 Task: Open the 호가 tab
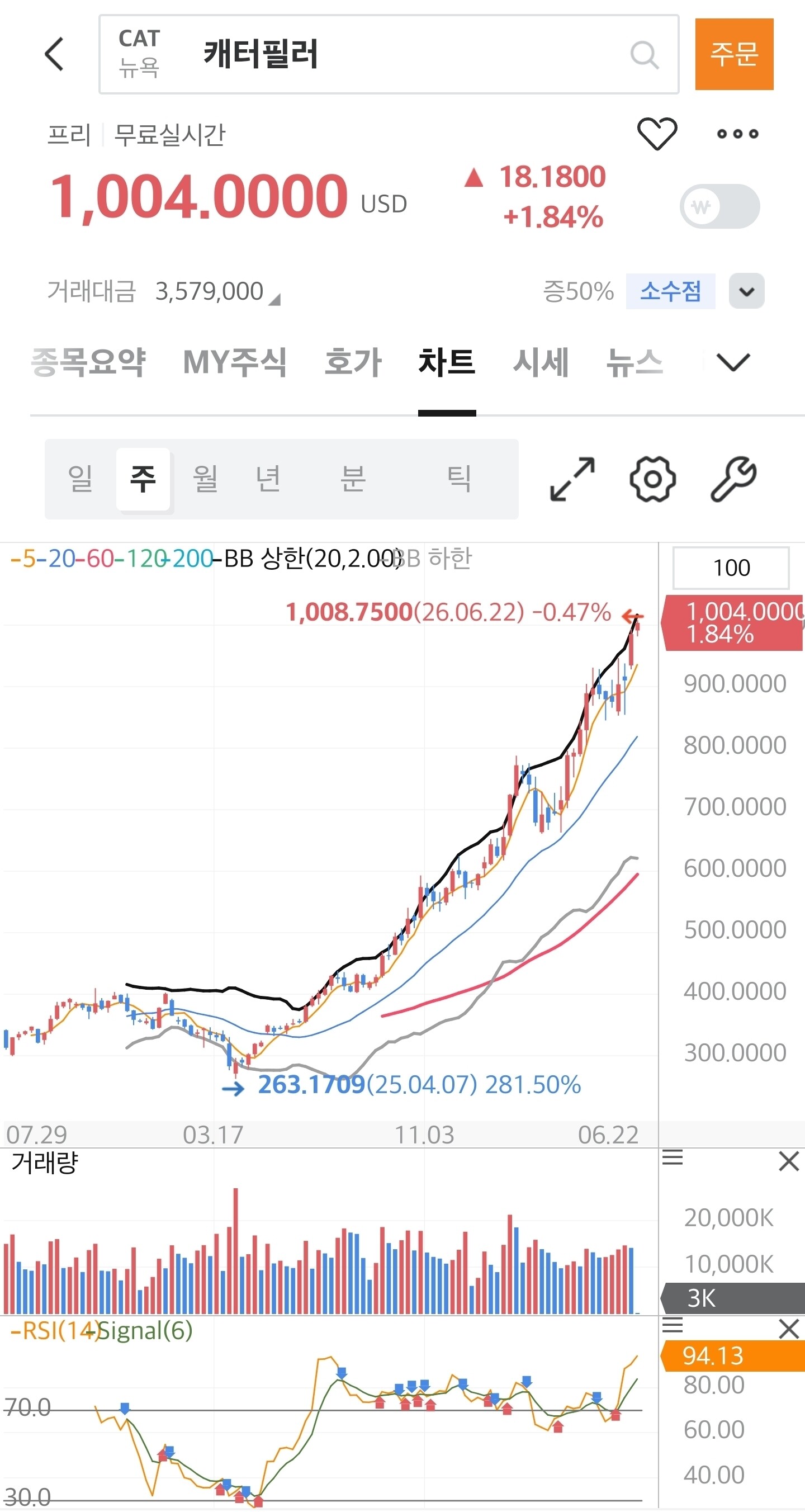353,362
